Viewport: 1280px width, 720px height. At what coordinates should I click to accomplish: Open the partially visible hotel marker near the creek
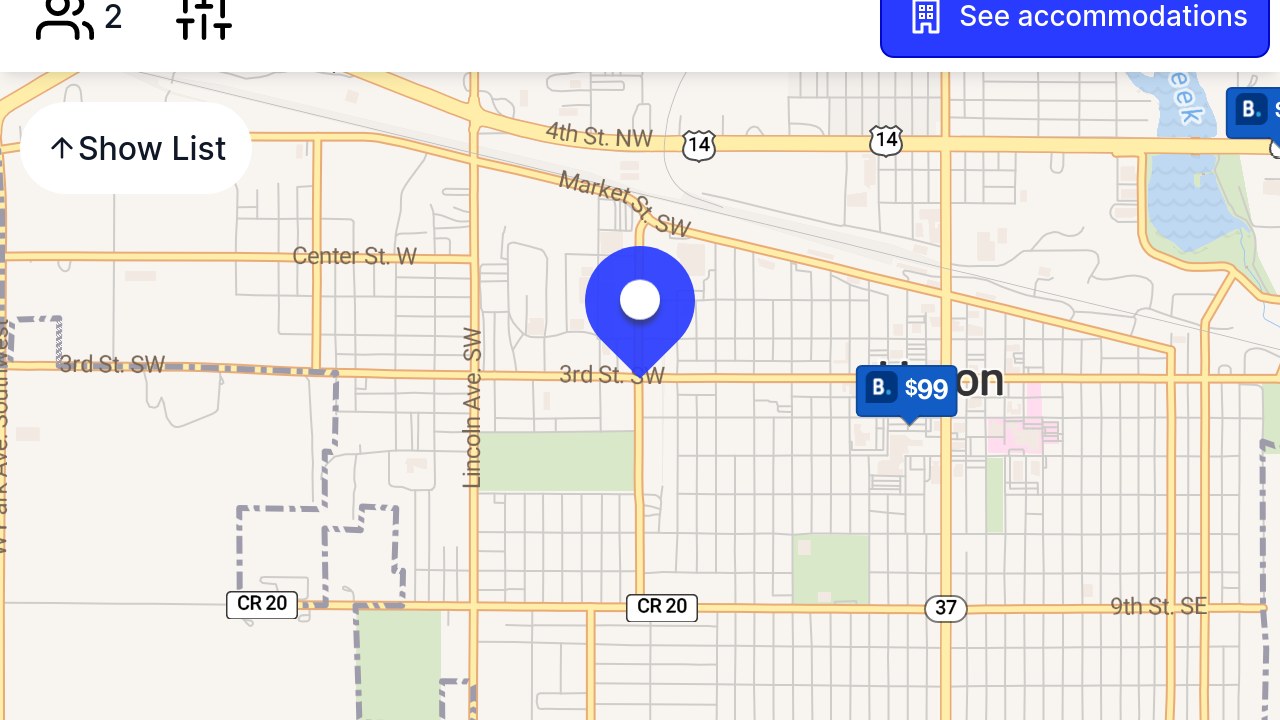(x=1254, y=112)
